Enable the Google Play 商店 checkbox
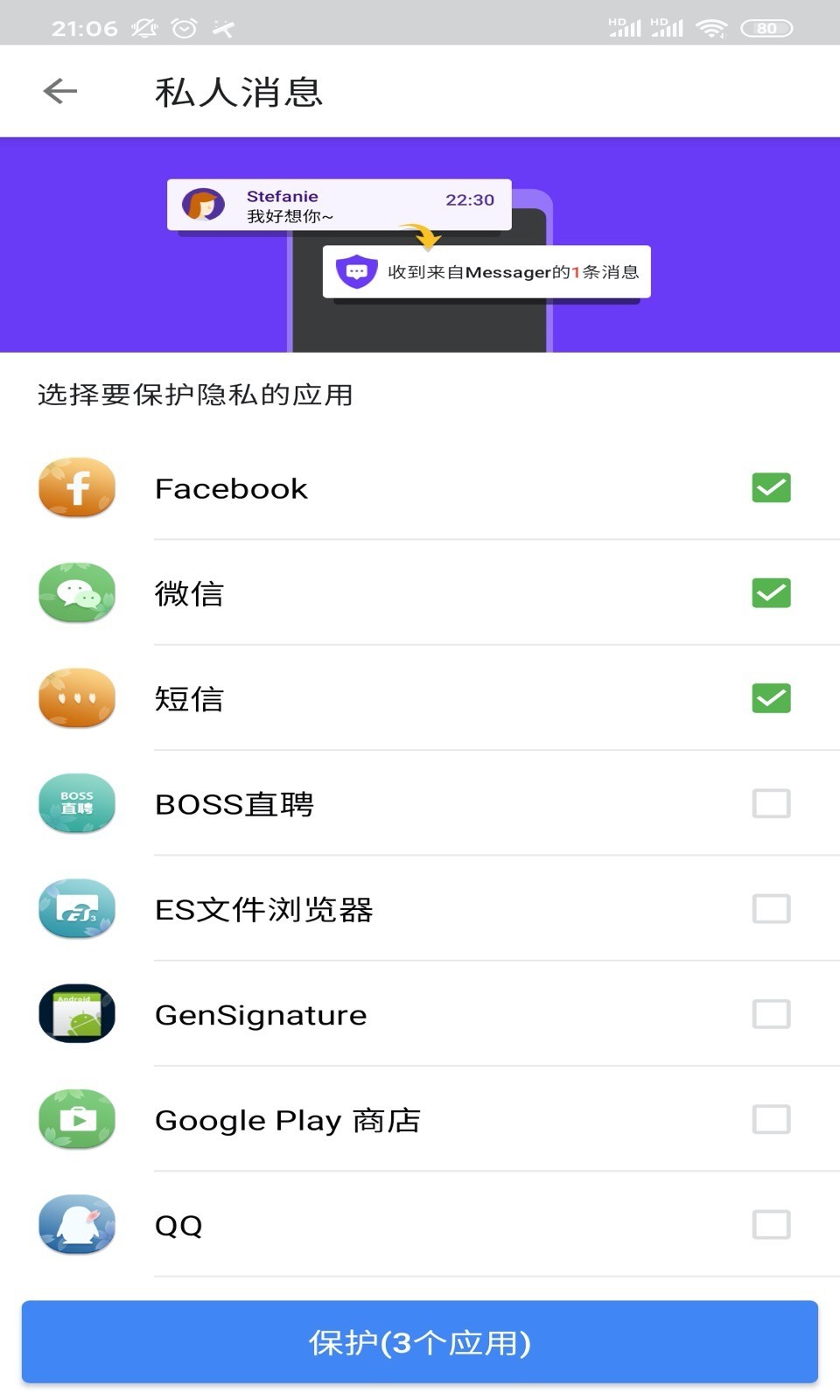The image size is (840, 1400). 771,1119
